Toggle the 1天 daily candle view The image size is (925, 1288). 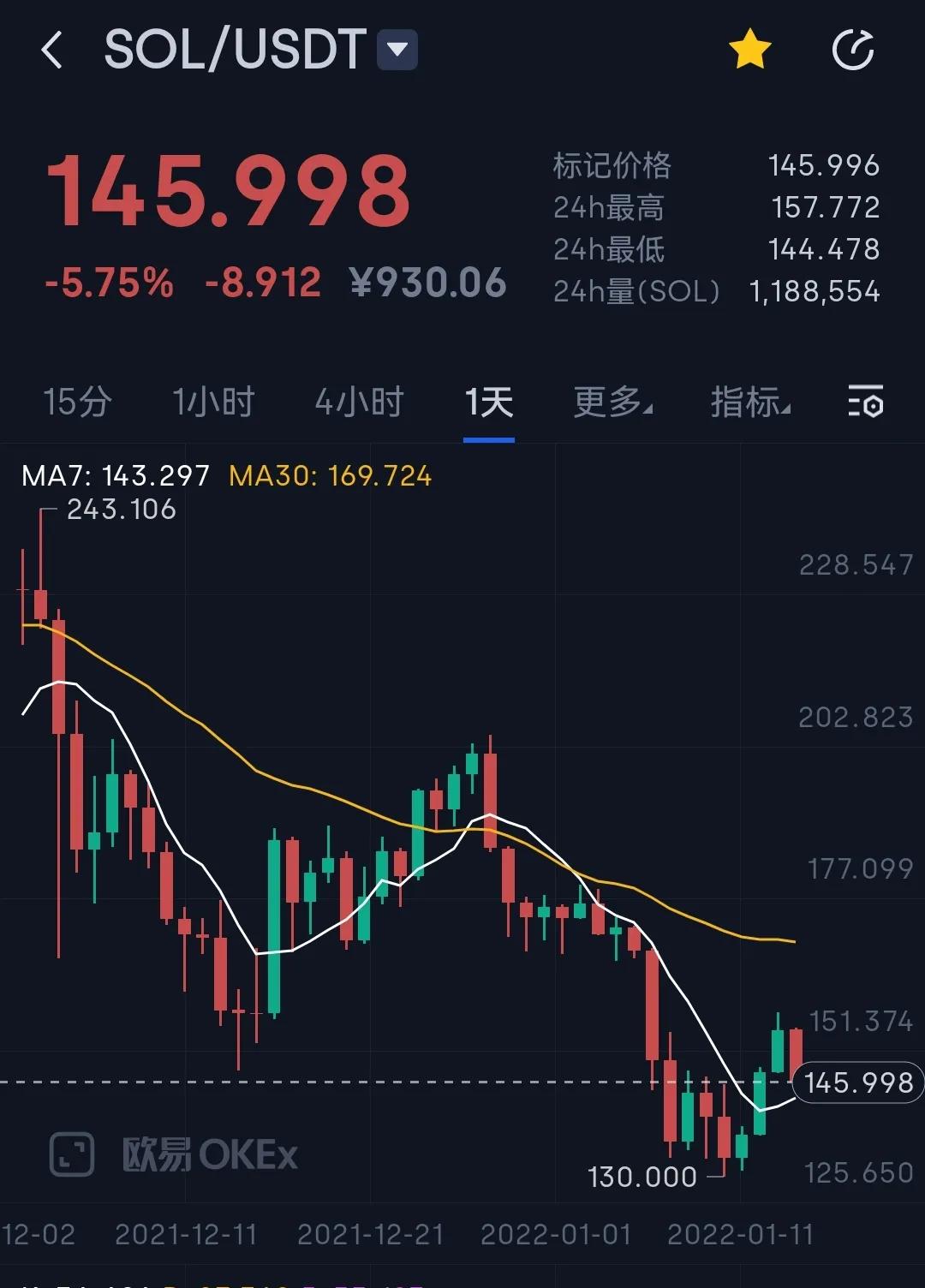coord(488,402)
